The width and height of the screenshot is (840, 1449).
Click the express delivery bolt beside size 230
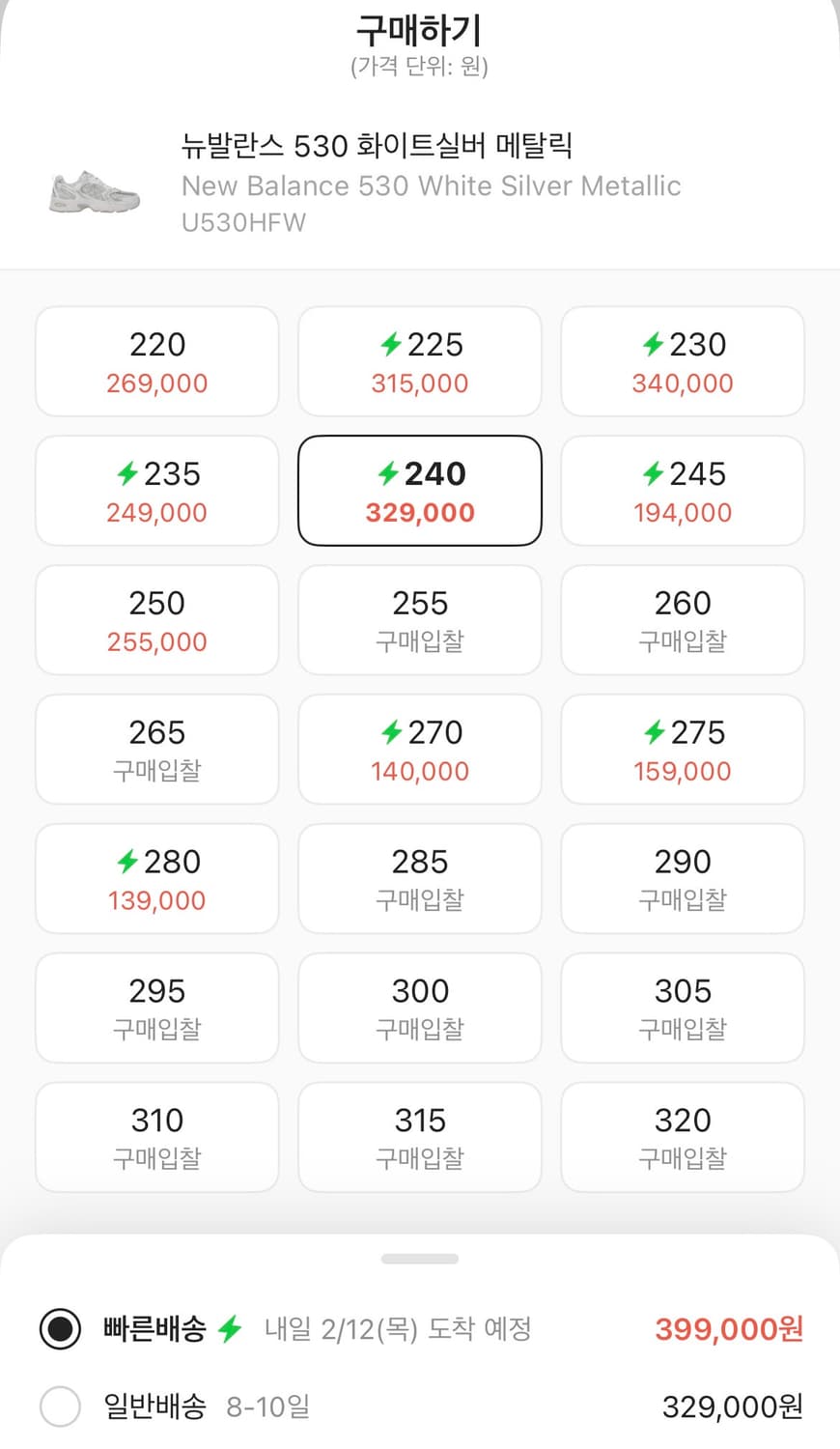pyautogui.click(x=655, y=344)
